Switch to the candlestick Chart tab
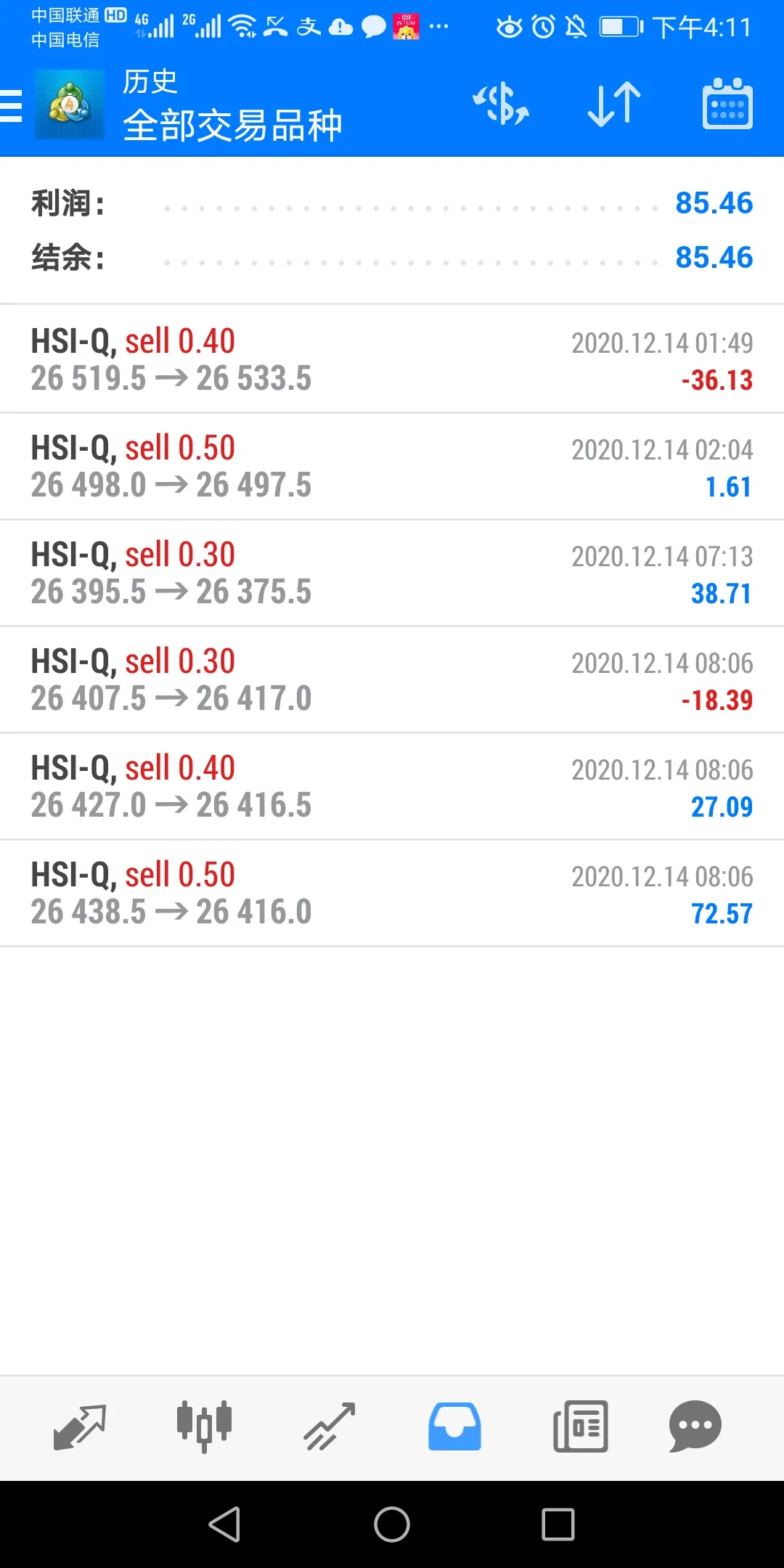 click(x=204, y=1426)
